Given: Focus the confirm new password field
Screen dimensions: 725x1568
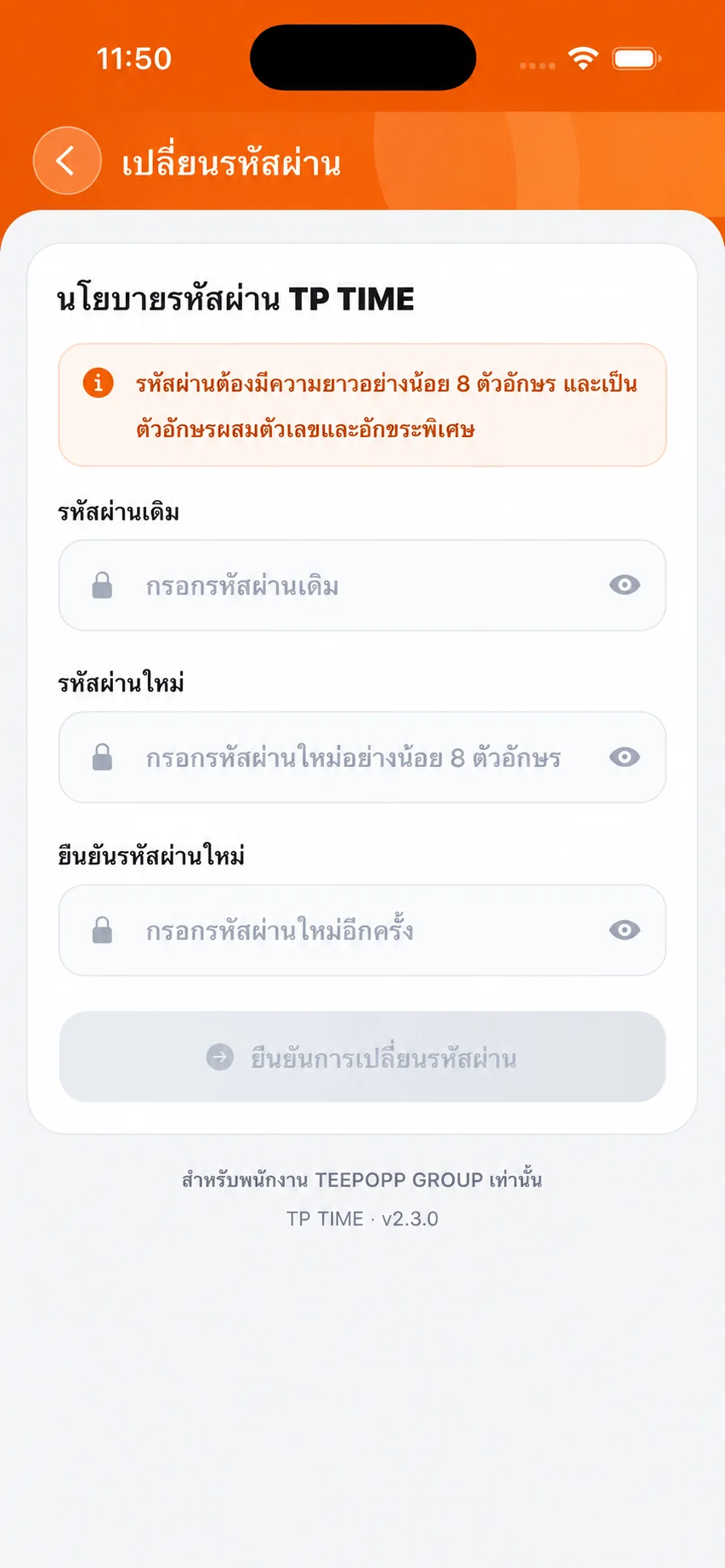Looking at the screenshot, I should [362, 930].
